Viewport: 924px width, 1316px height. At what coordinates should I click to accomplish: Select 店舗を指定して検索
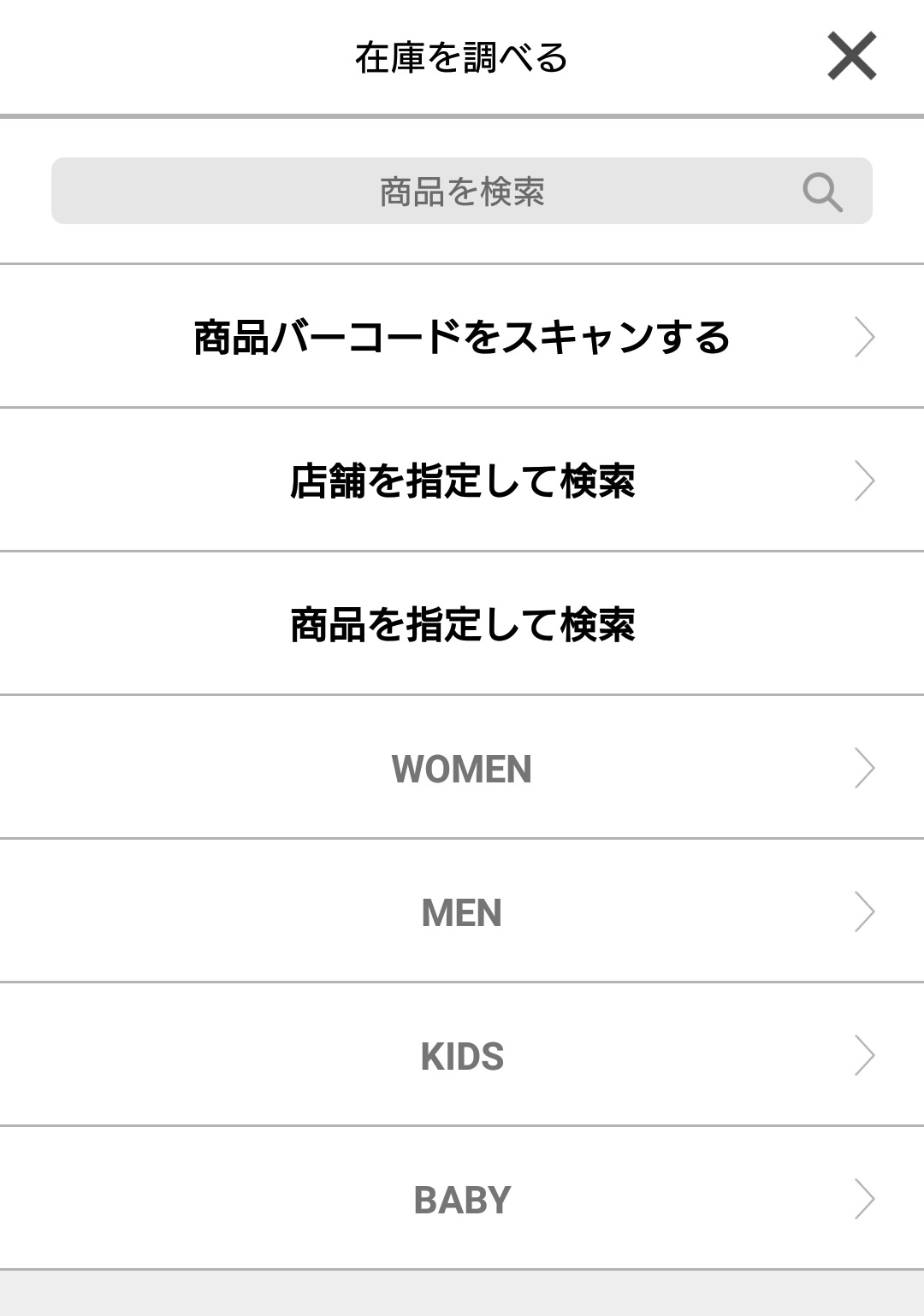click(x=462, y=481)
